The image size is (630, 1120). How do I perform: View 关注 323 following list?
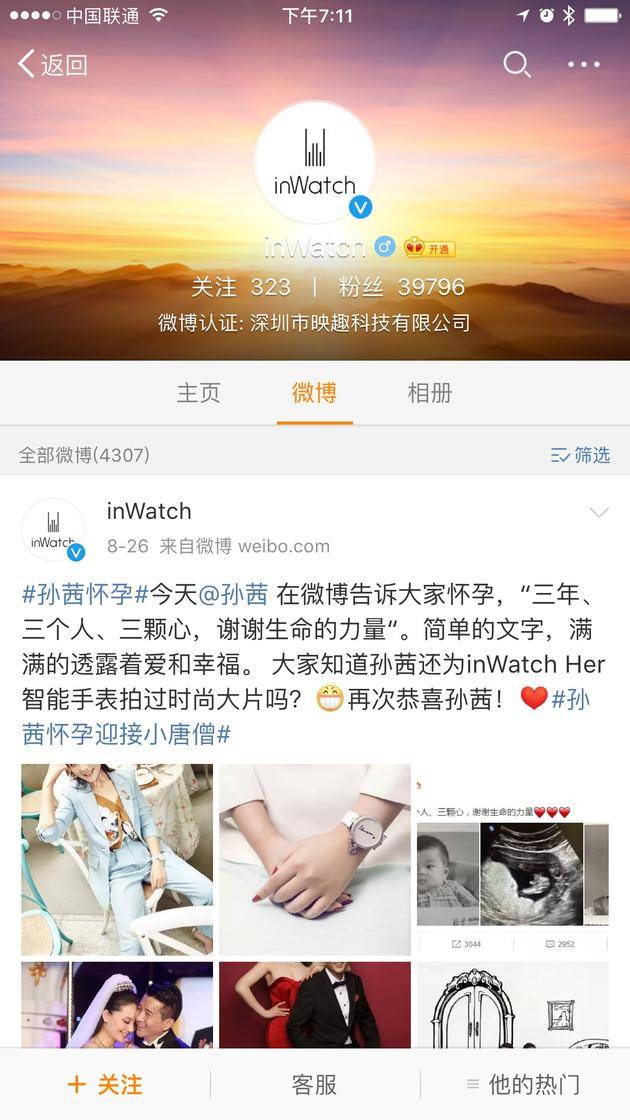click(240, 287)
